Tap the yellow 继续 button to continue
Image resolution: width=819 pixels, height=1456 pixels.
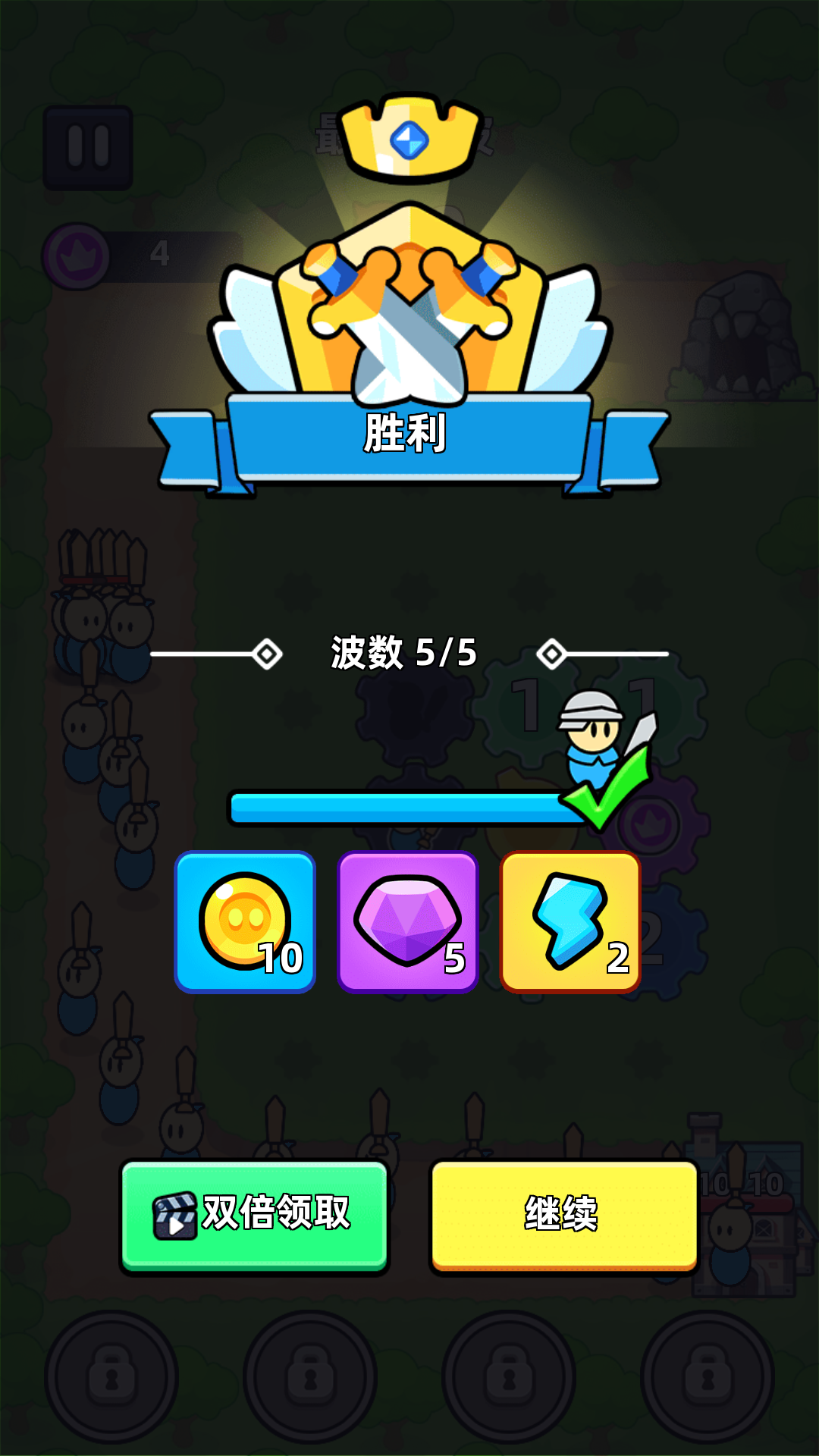point(563,1216)
